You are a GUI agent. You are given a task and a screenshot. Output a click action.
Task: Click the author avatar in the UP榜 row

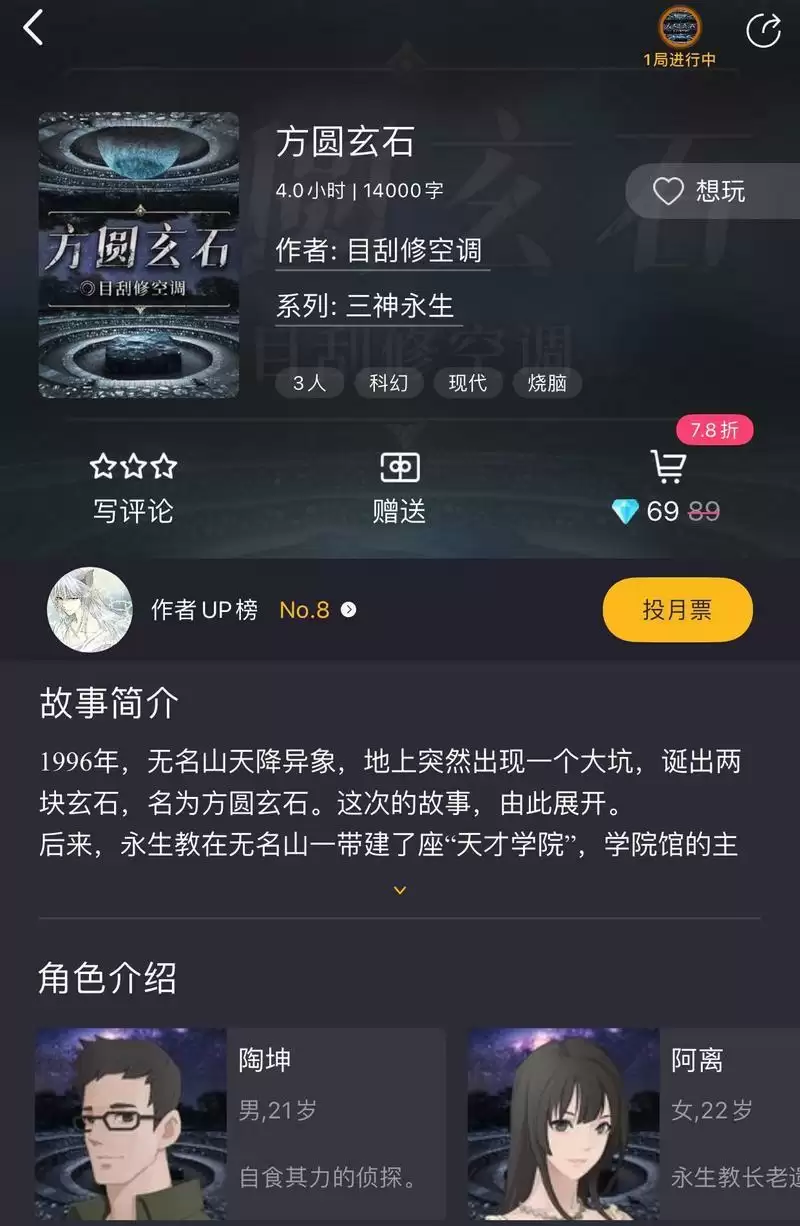click(91, 609)
